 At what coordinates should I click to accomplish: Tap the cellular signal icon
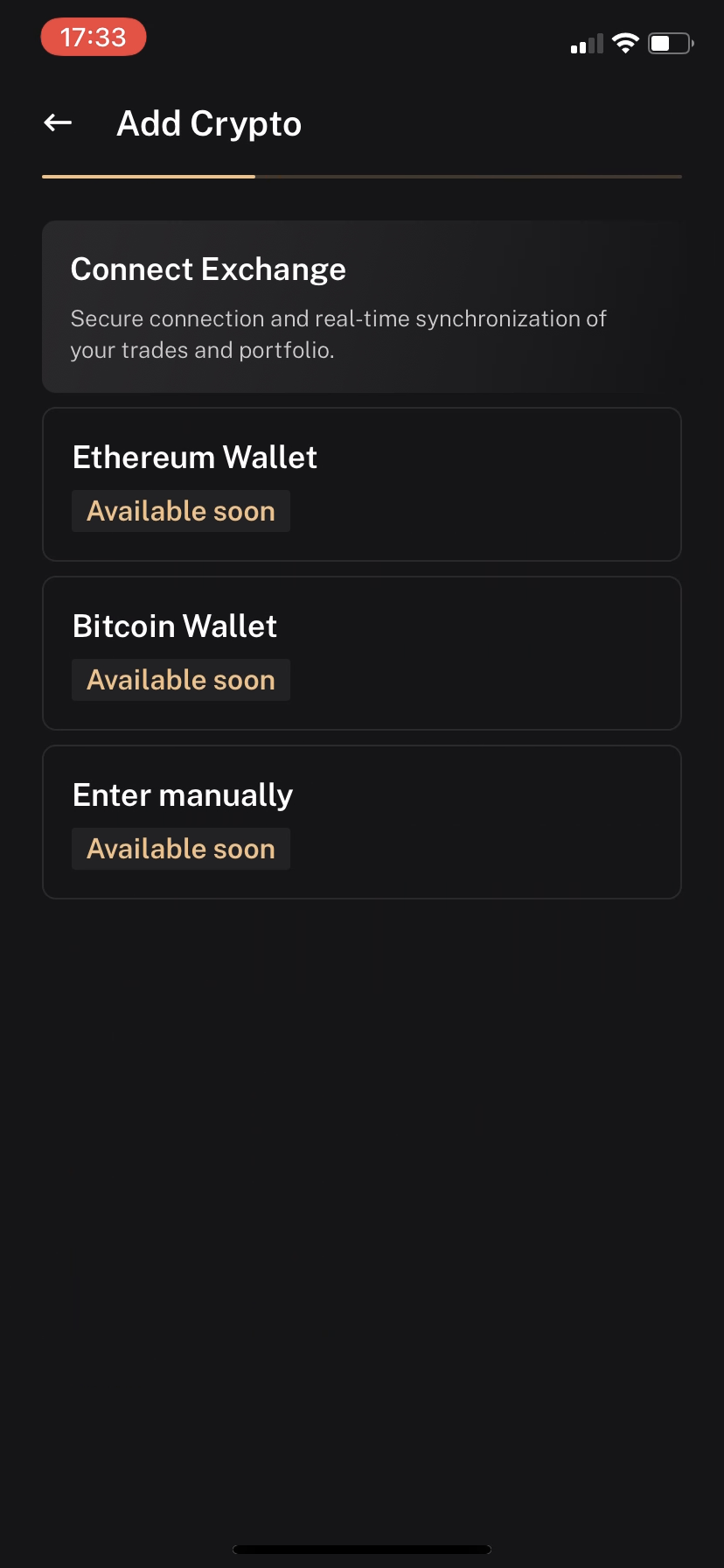point(587,43)
